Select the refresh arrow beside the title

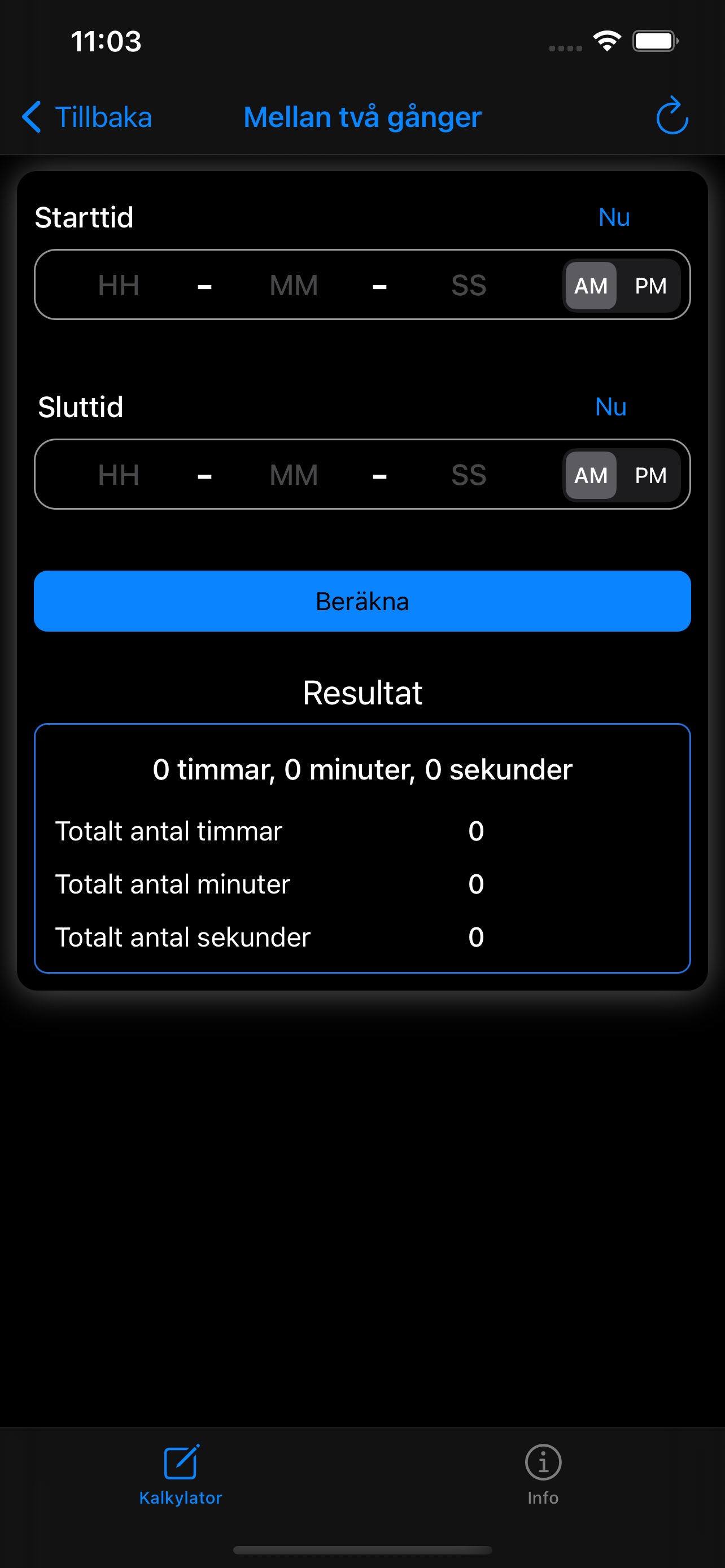(671, 116)
